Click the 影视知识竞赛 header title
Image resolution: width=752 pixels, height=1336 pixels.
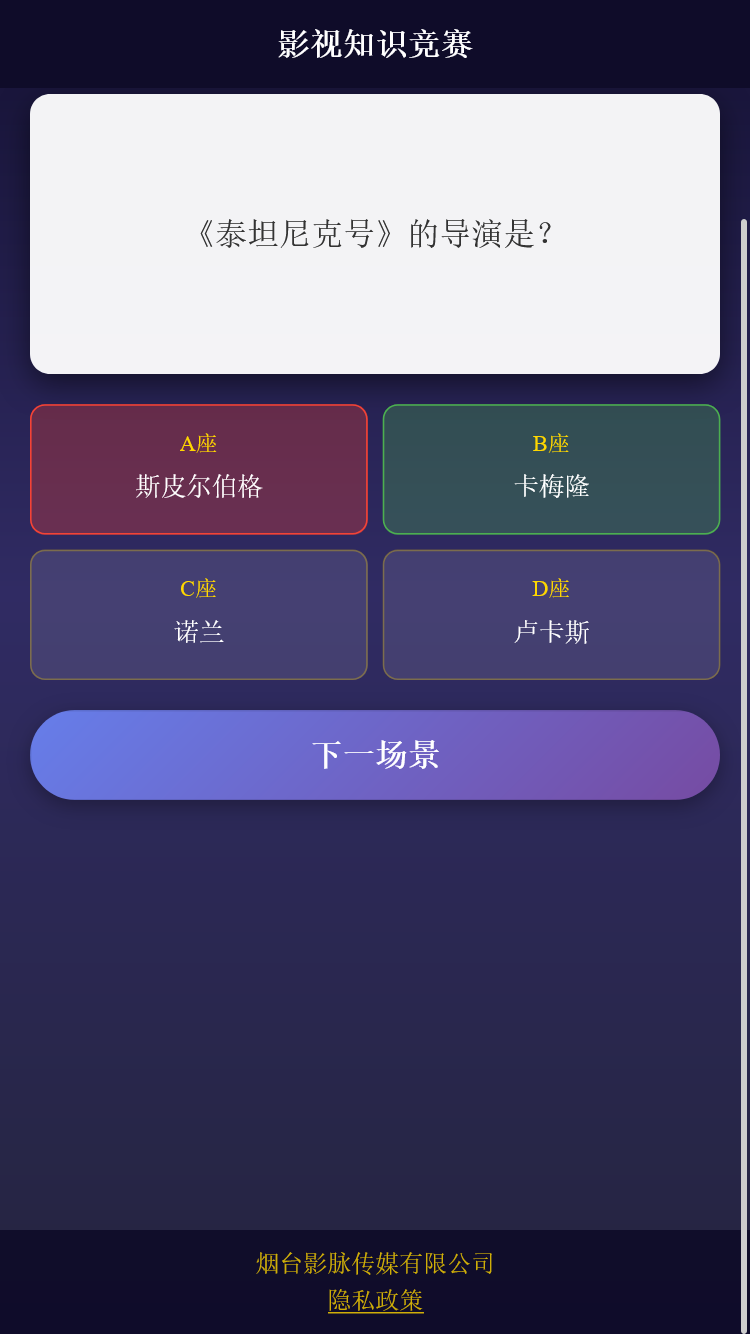point(375,43)
